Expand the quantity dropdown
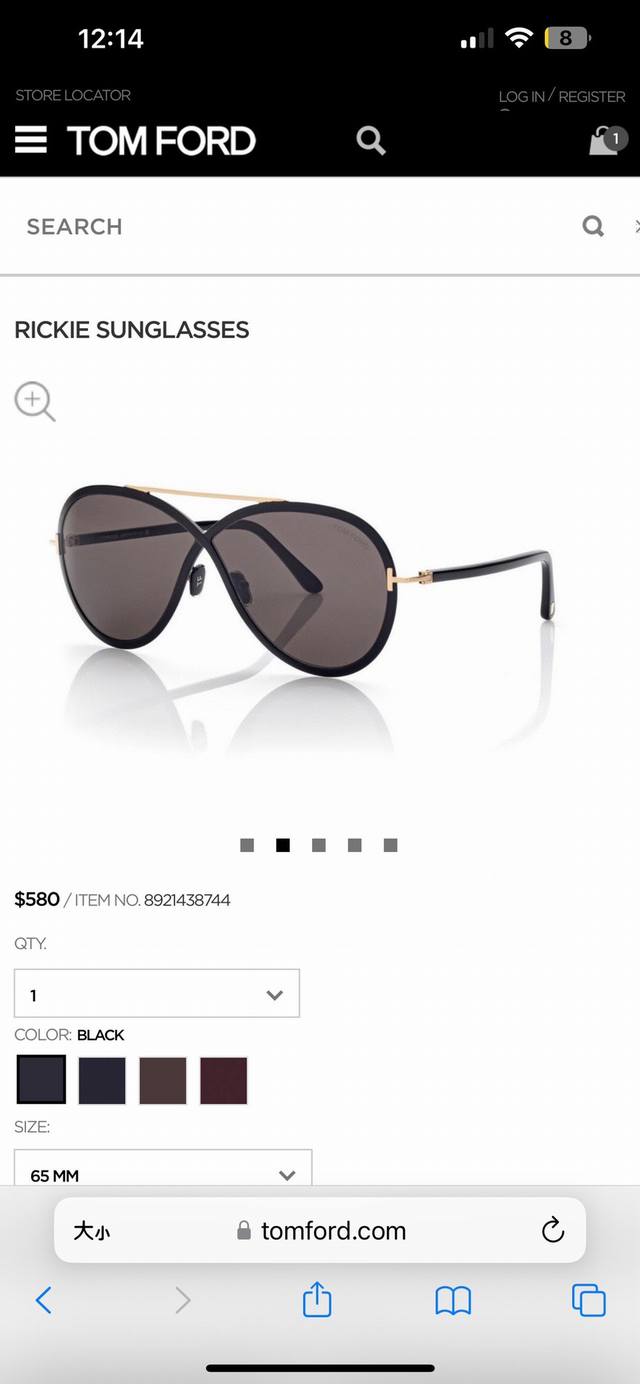This screenshot has width=640, height=1384. pyautogui.click(x=157, y=994)
